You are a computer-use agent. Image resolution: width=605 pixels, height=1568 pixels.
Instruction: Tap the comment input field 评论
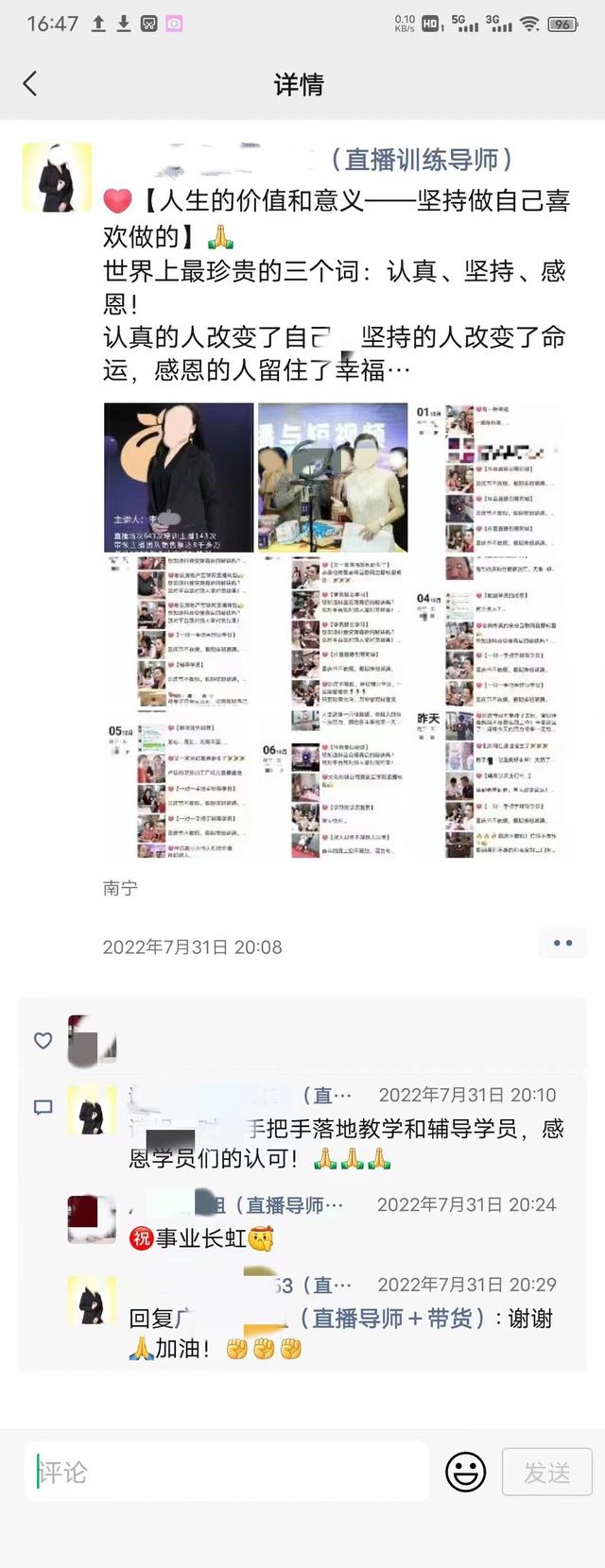pos(227,1472)
